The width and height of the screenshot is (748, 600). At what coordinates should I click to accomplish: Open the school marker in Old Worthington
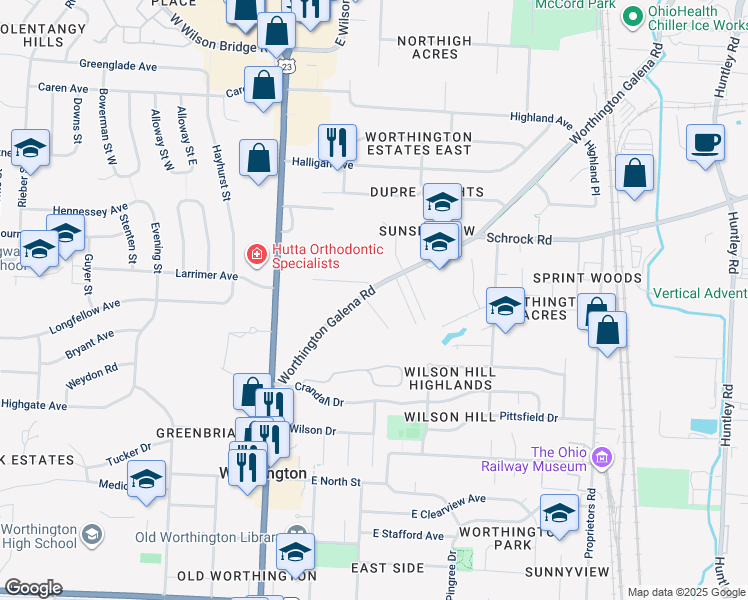pyautogui.click(x=296, y=551)
